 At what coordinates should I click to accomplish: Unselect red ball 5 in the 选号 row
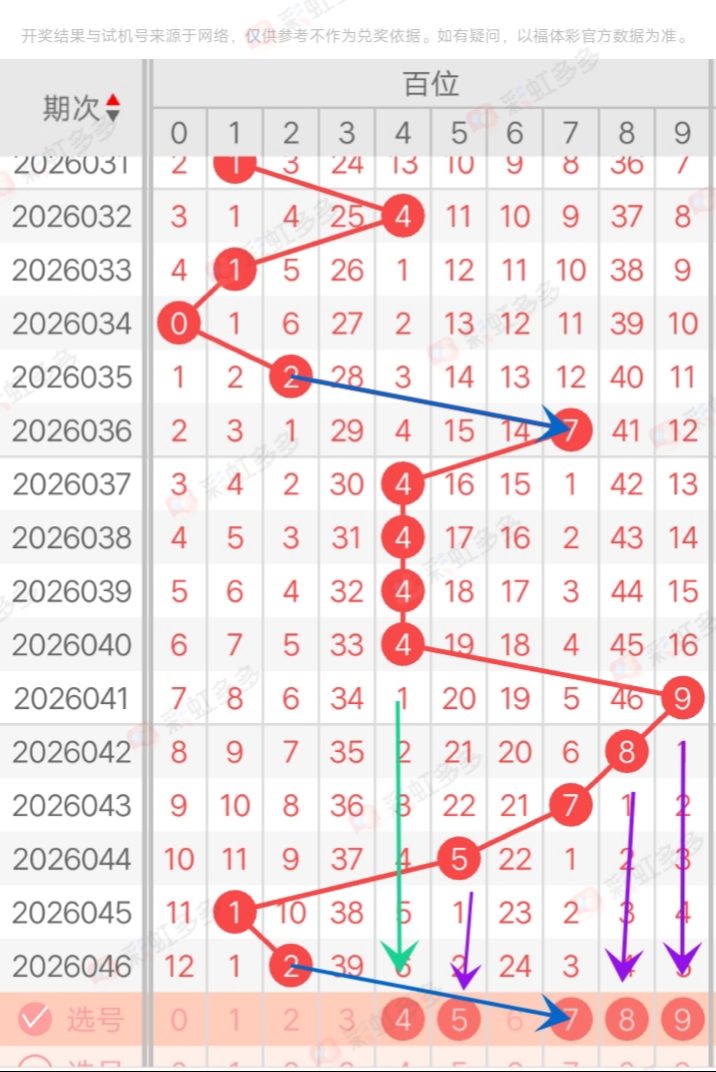[x=459, y=1020]
